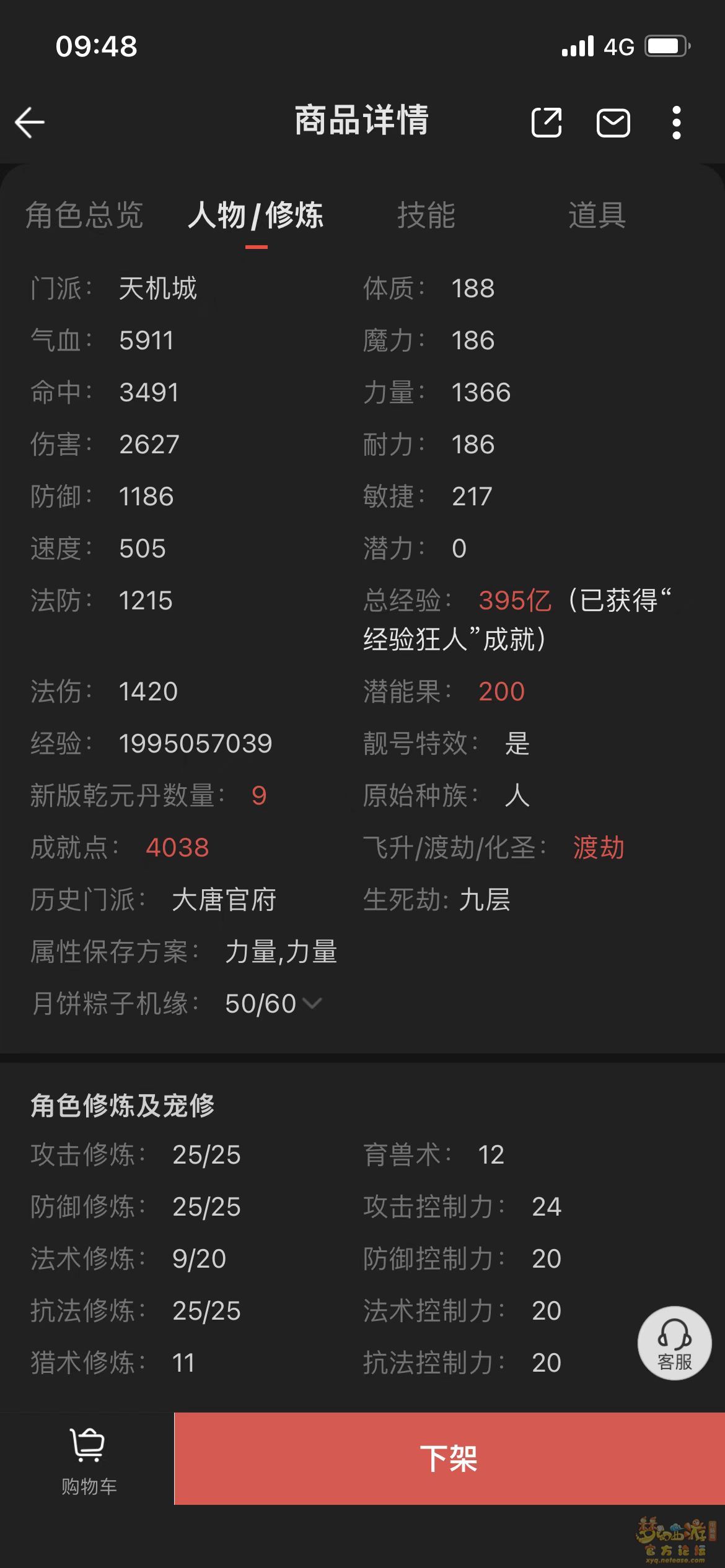Select the 人物/修炼 tab
Image resolution: width=725 pixels, height=1568 pixels.
256,216
